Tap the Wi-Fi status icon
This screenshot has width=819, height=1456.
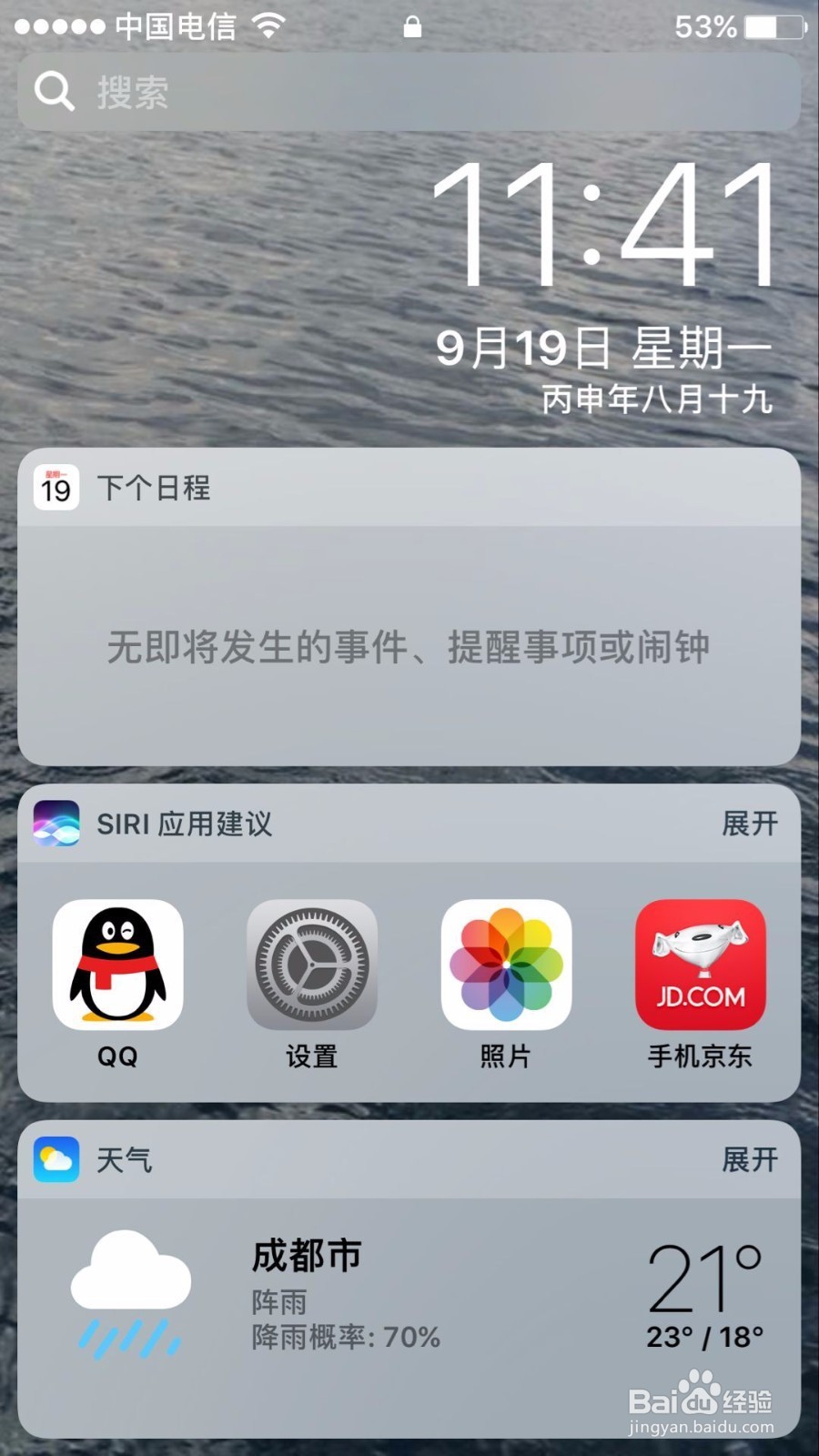[268, 25]
